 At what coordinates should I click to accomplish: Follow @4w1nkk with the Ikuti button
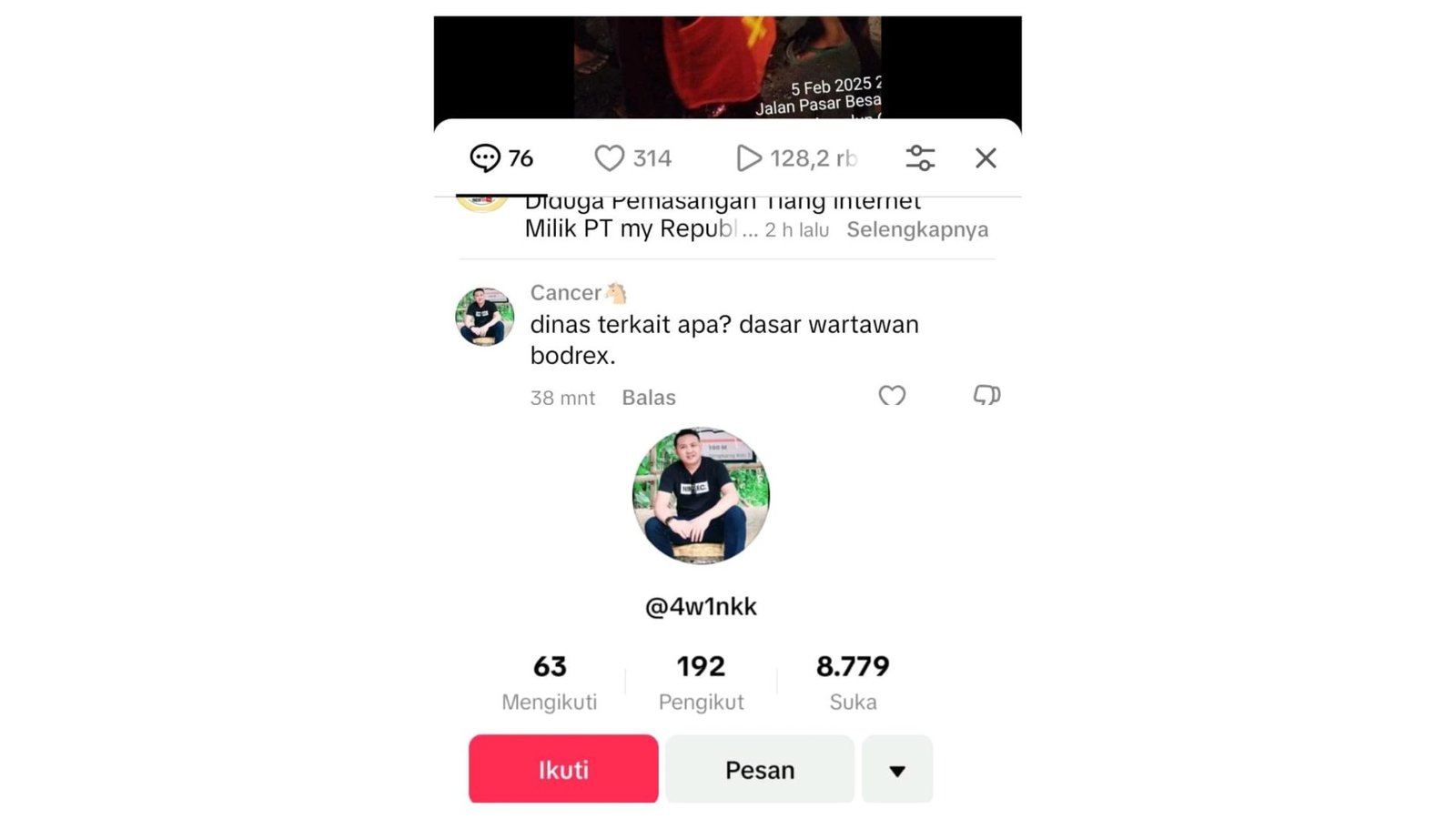tap(563, 769)
